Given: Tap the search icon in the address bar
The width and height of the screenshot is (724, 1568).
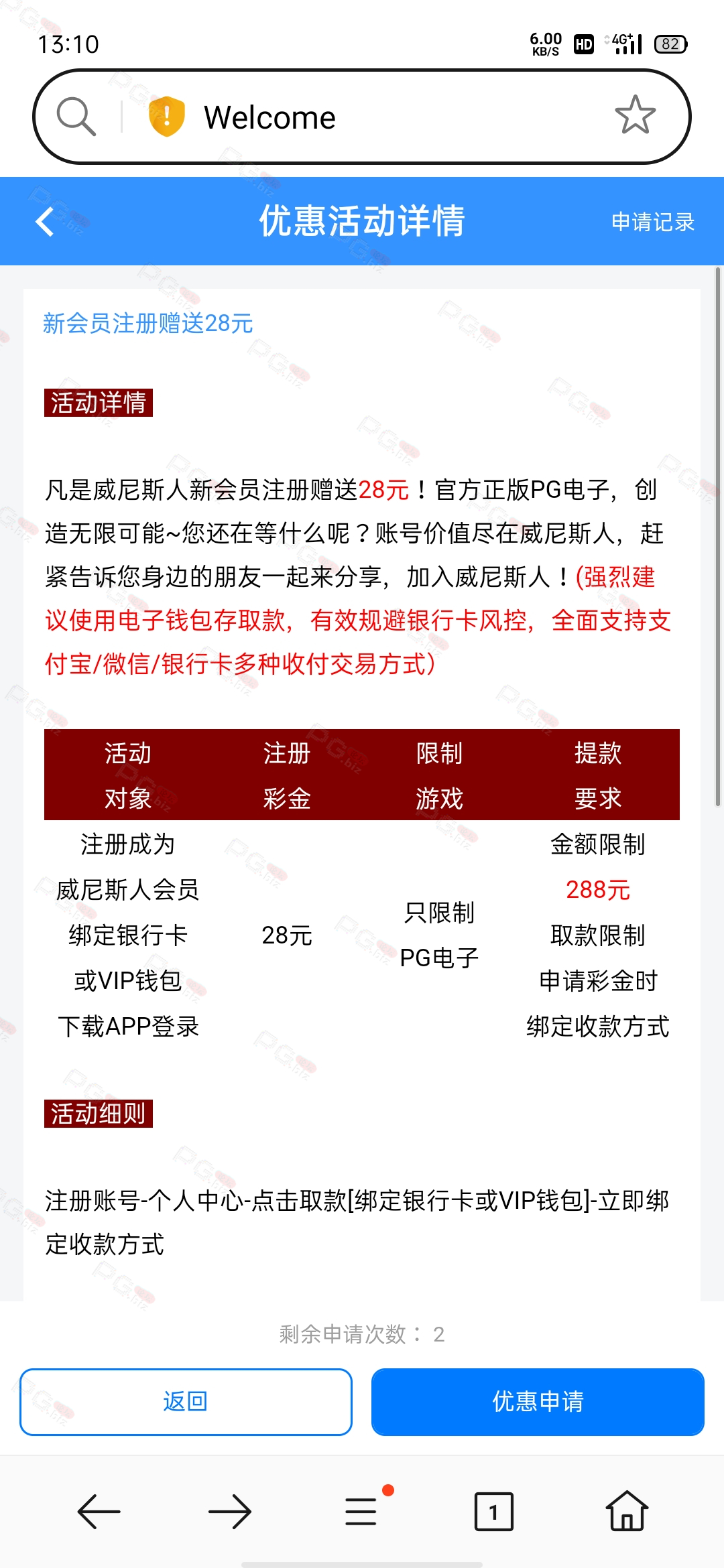Looking at the screenshot, I should click(x=76, y=117).
